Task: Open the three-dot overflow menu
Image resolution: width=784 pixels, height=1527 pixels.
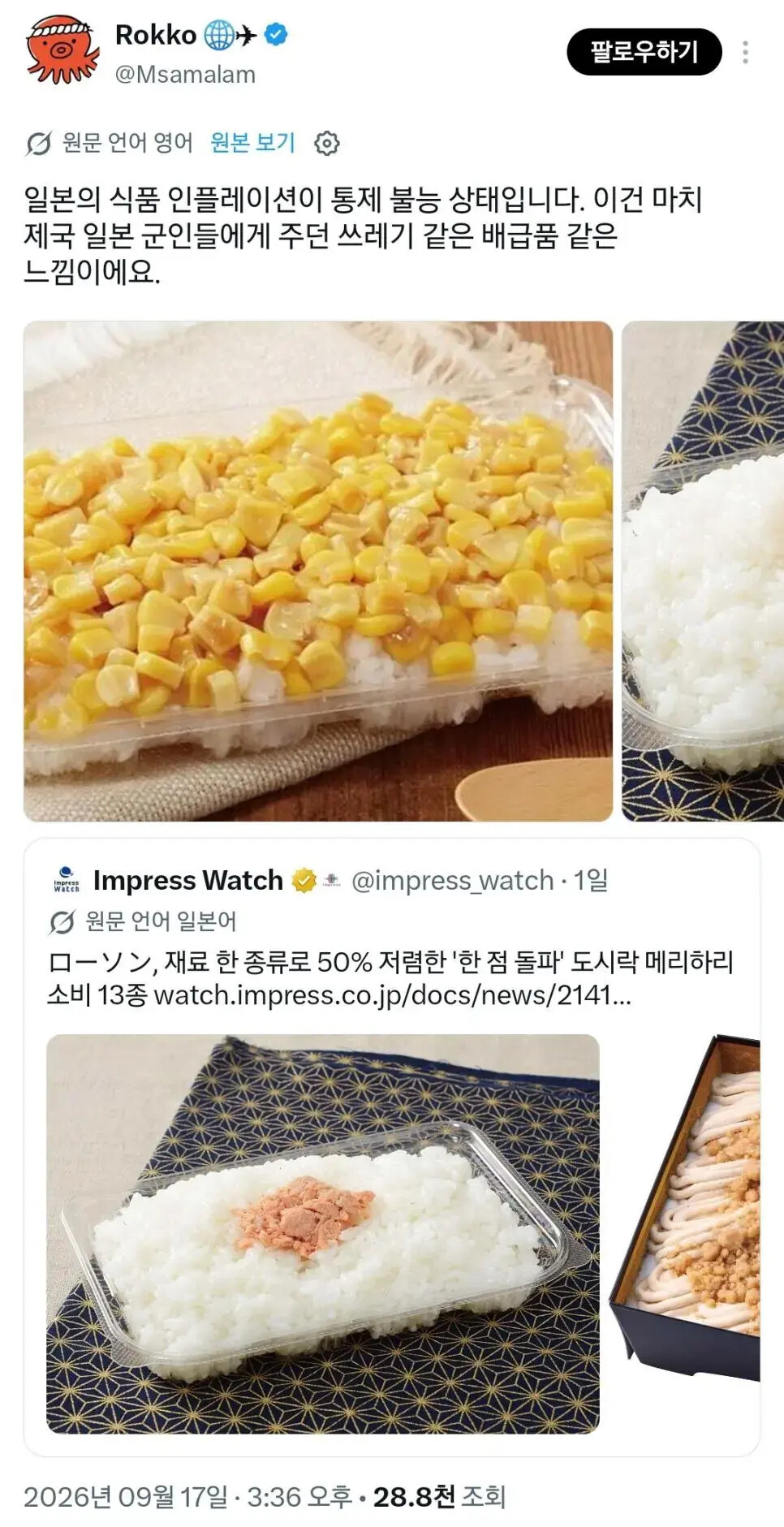Action: point(745,52)
